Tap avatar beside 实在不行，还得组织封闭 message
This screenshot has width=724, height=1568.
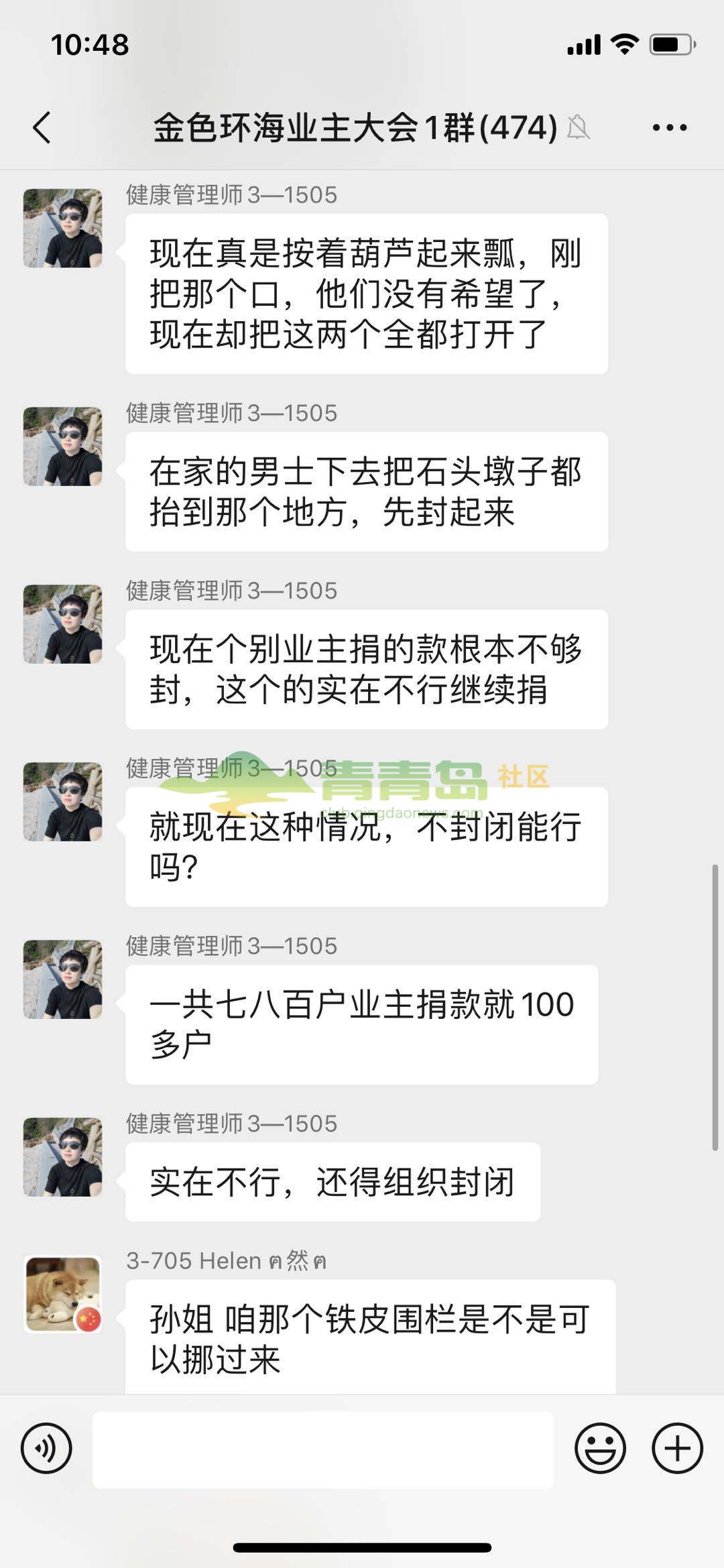(63, 1157)
